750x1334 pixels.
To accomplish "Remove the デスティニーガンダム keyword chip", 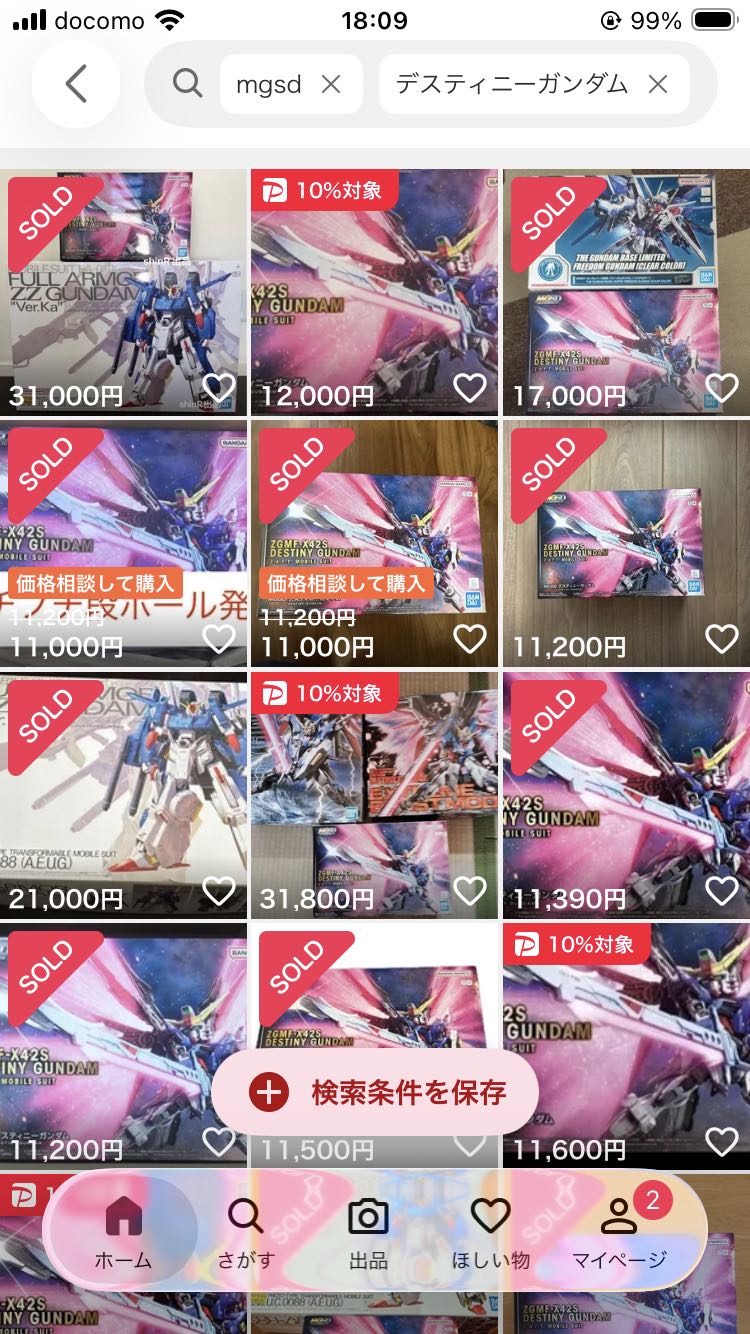I will (657, 85).
